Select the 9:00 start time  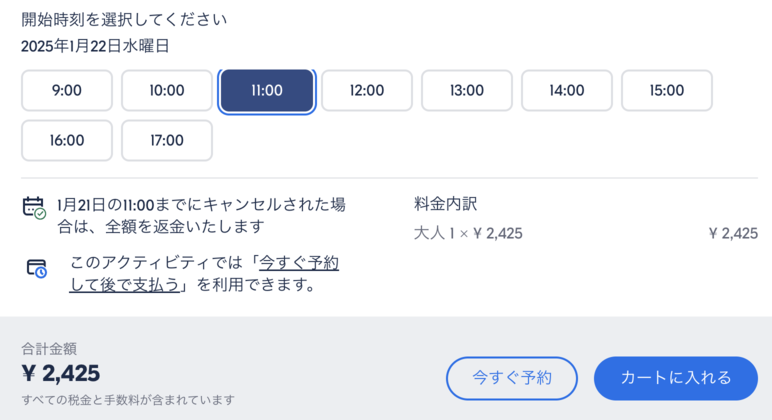coord(67,90)
